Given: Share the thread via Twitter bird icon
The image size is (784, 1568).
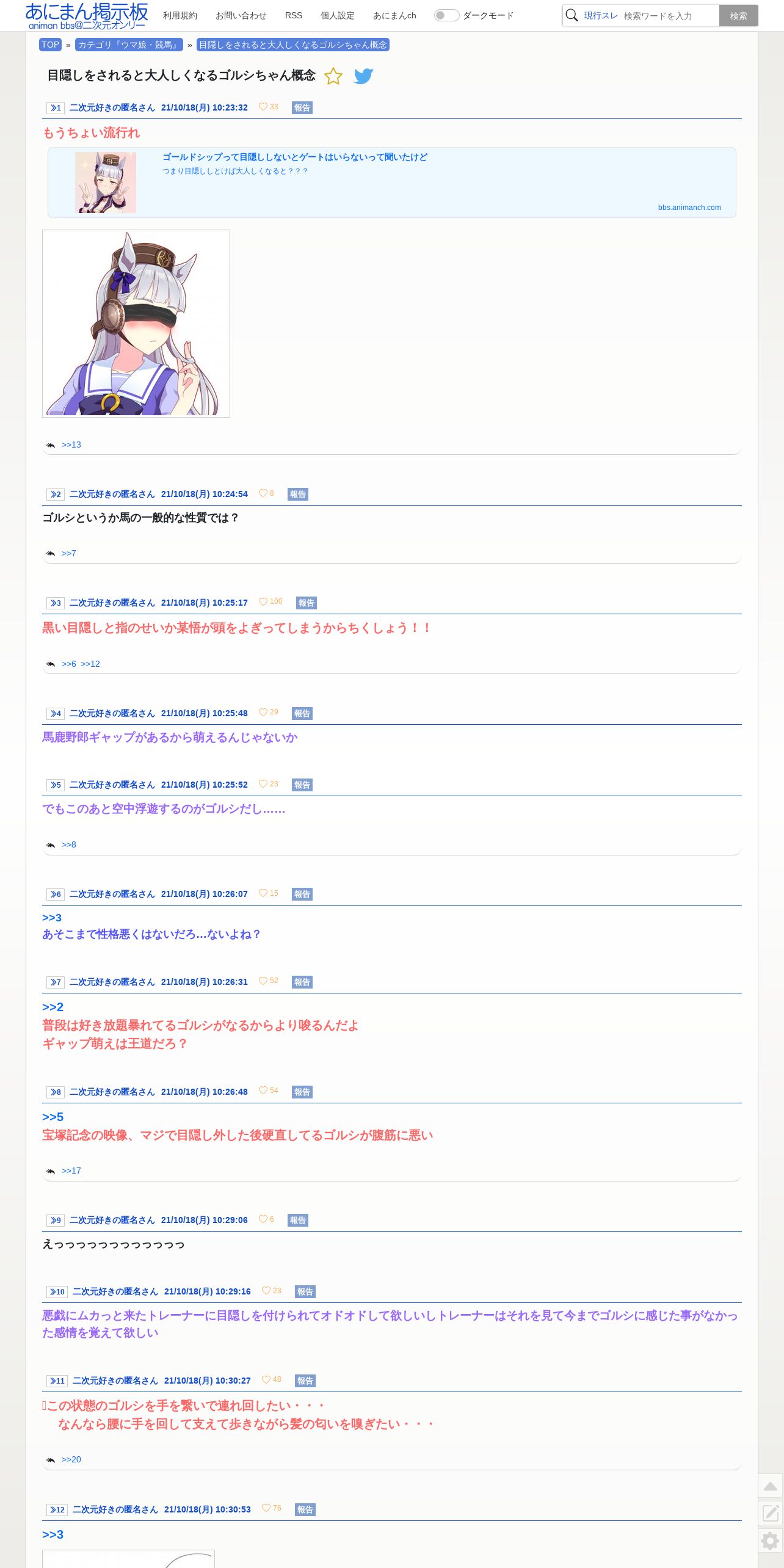Looking at the screenshot, I should (363, 76).
